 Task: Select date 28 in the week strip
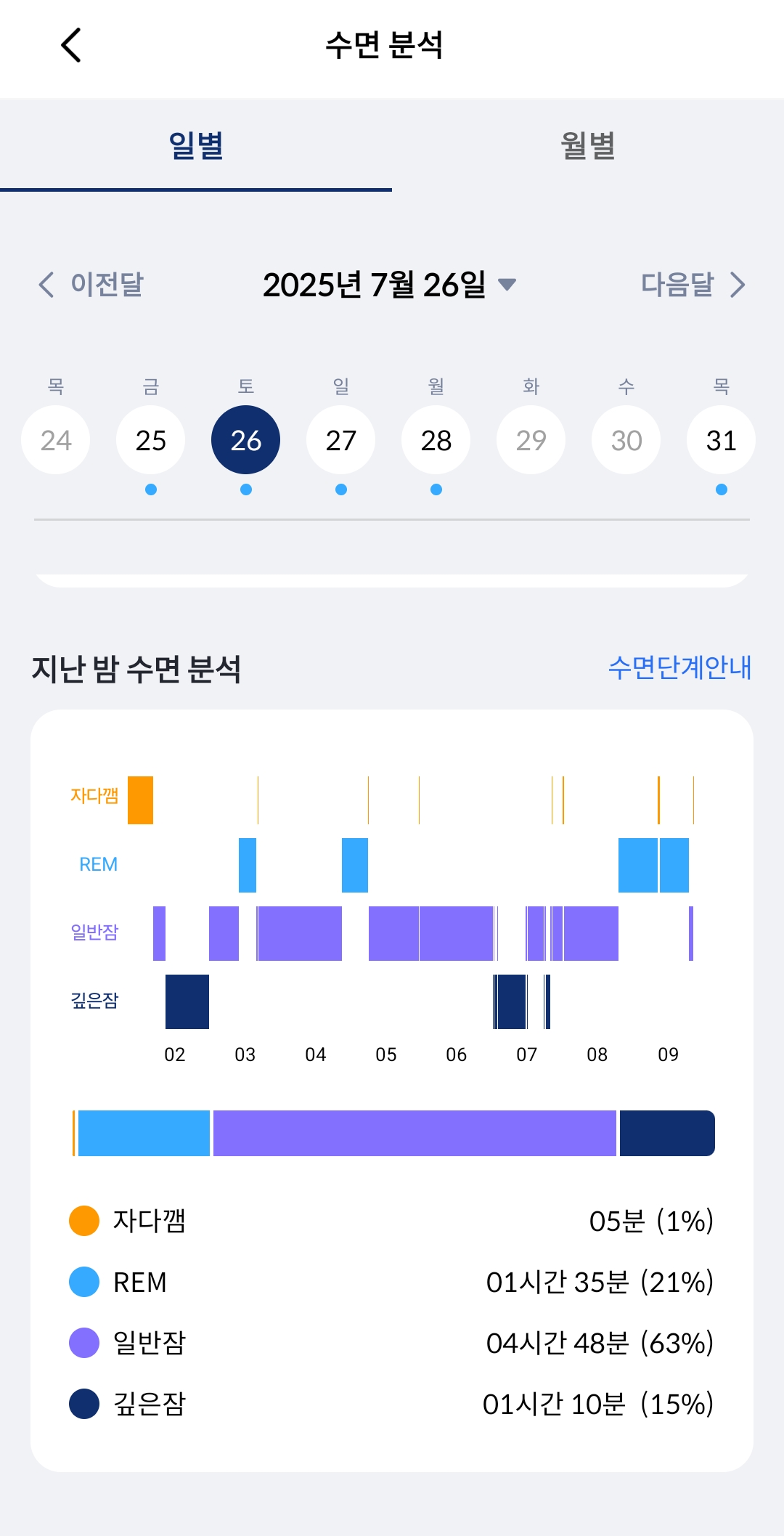pos(436,439)
